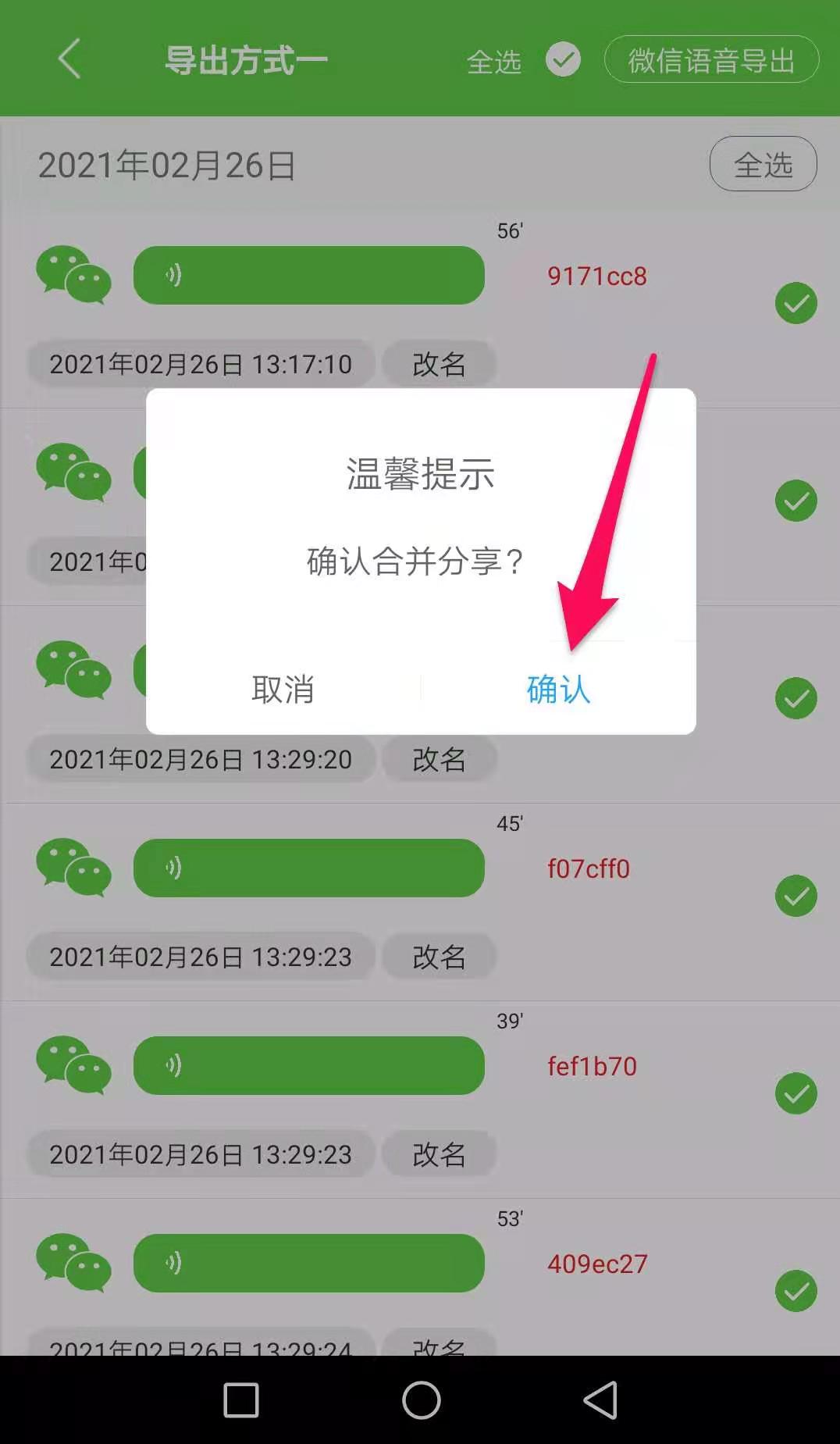This screenshot has width=840, height=1444.
Task: Go back using the top-left arrow
Action: (x=69, y=59)
